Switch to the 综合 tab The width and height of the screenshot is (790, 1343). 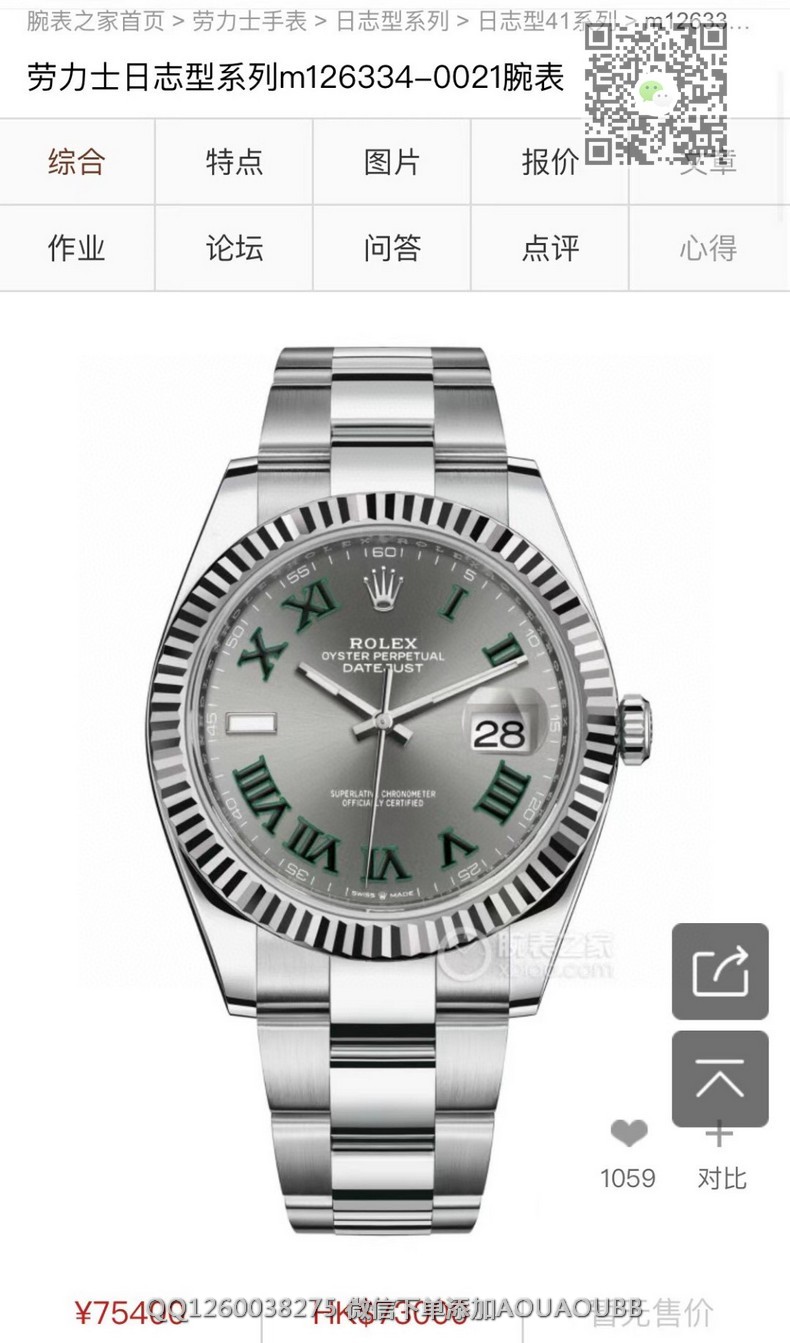[77, 162]
